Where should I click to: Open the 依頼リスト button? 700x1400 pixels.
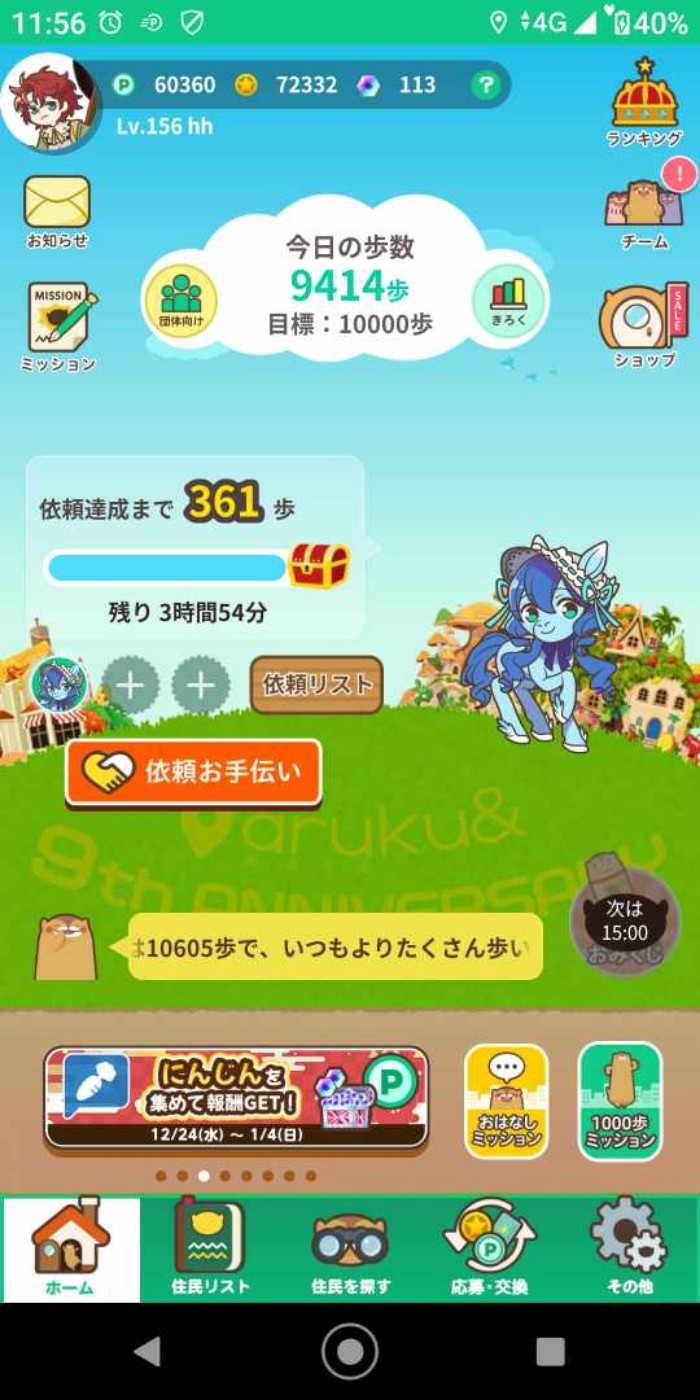(x=316, y=685)
